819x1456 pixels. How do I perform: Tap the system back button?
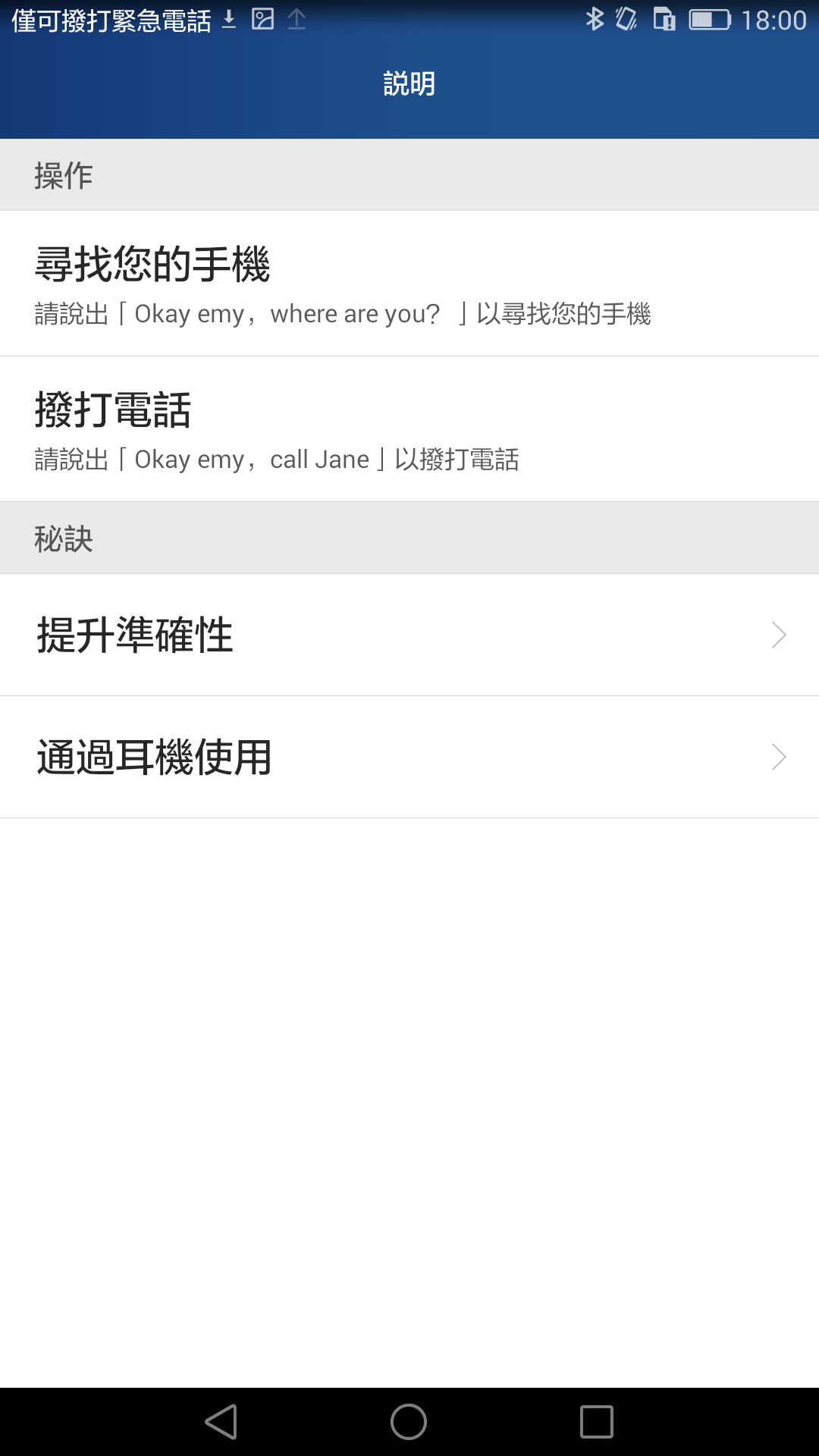(x=221, y=1422)
